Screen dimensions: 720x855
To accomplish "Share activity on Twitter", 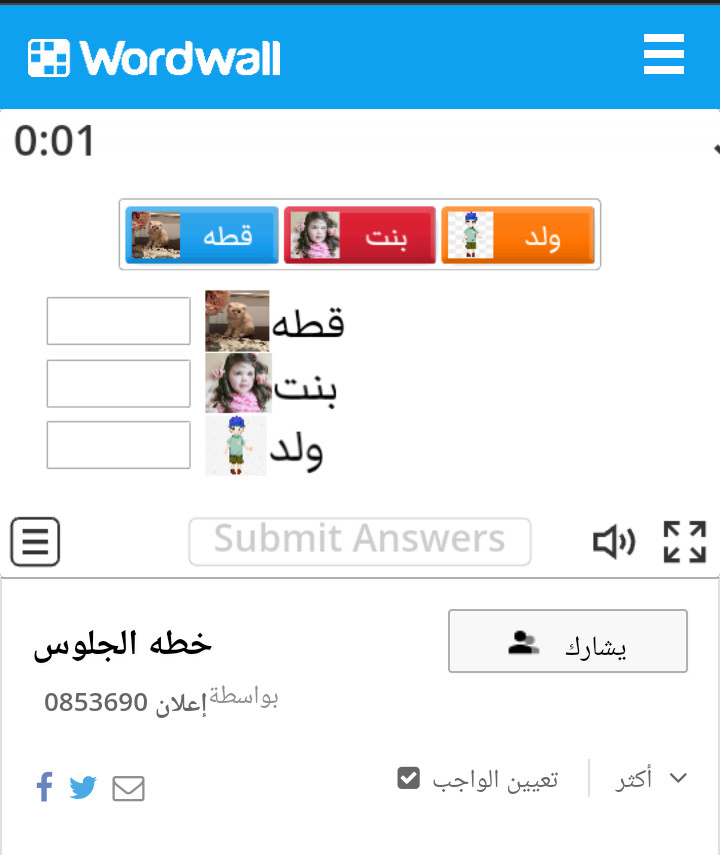I will tap(83, 788).
